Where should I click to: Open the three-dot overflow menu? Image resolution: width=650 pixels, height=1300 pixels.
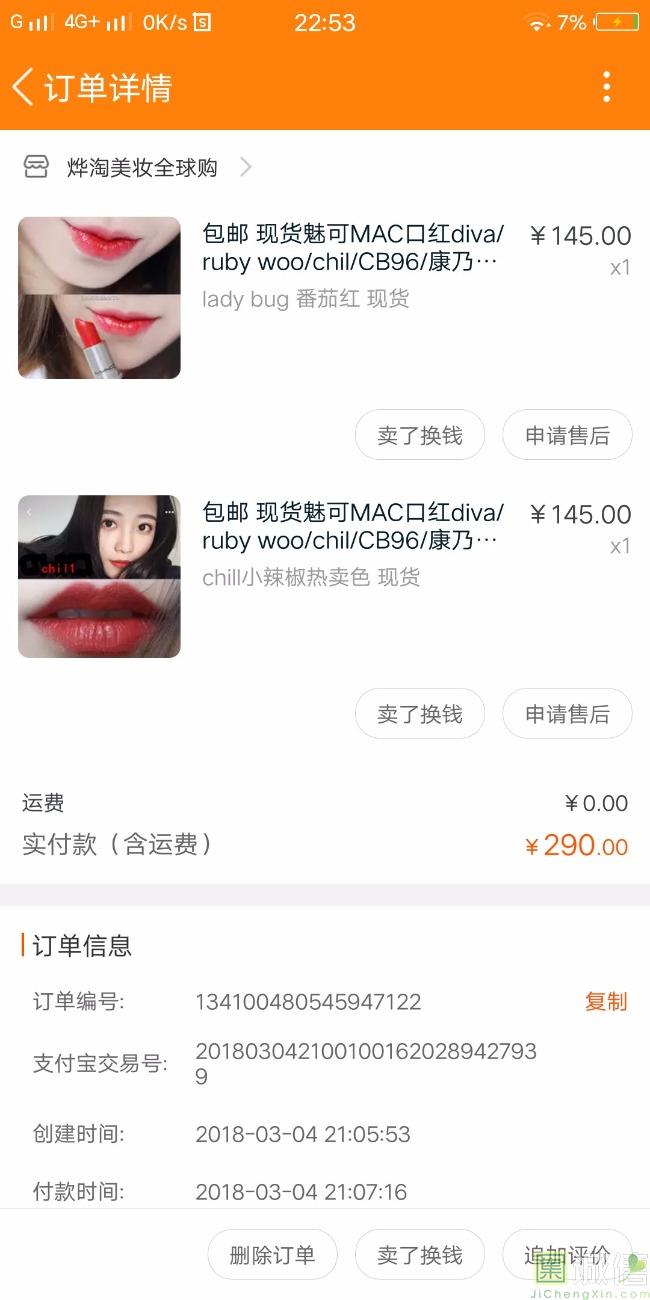click(606, 87)
